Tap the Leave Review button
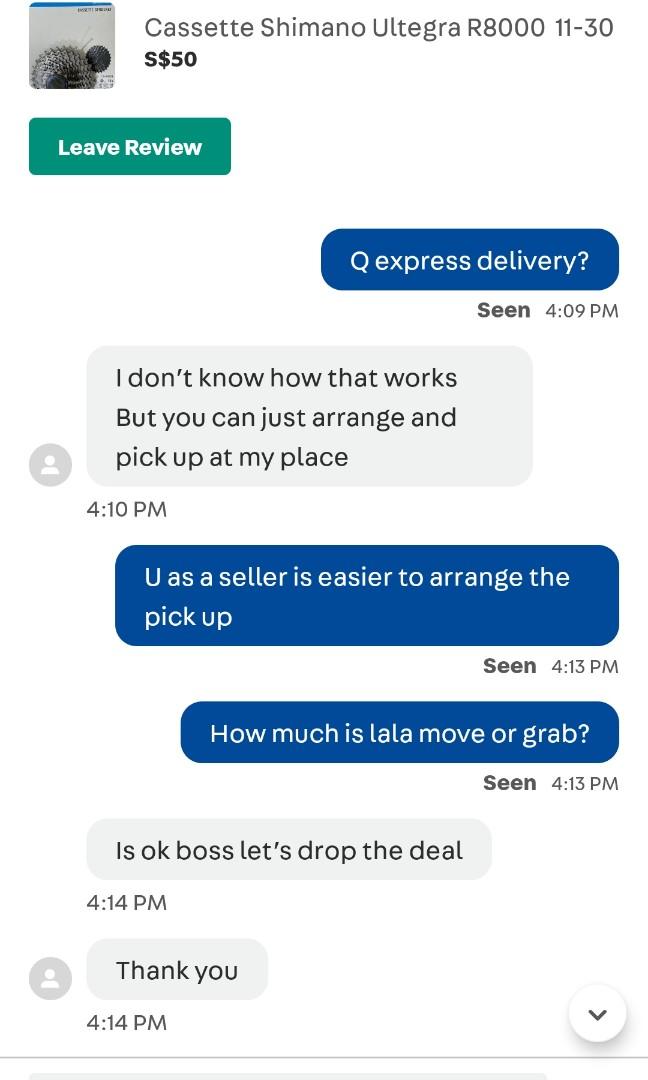 coord(130,147)
